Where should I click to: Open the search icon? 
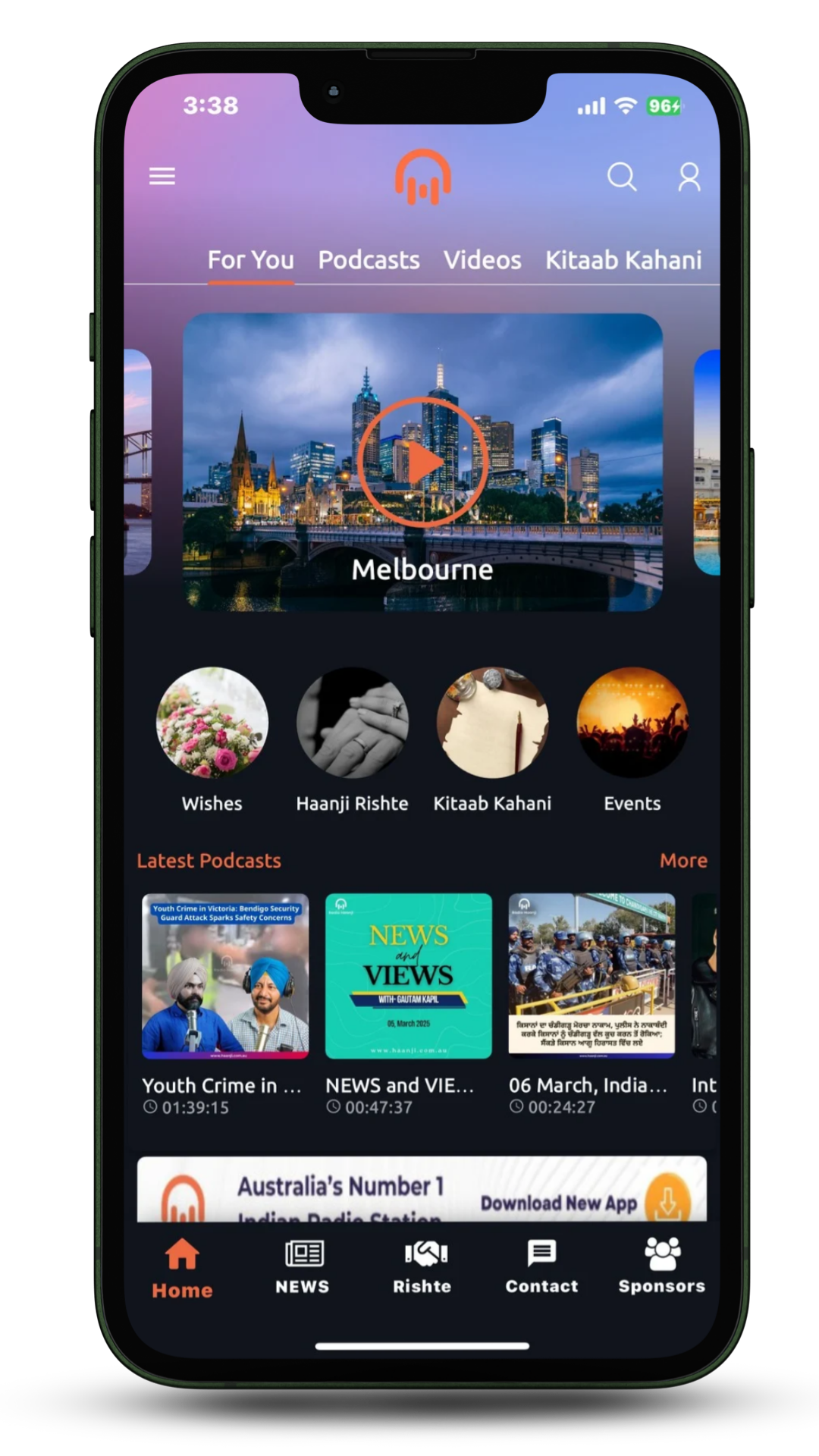tap(622, 177)
